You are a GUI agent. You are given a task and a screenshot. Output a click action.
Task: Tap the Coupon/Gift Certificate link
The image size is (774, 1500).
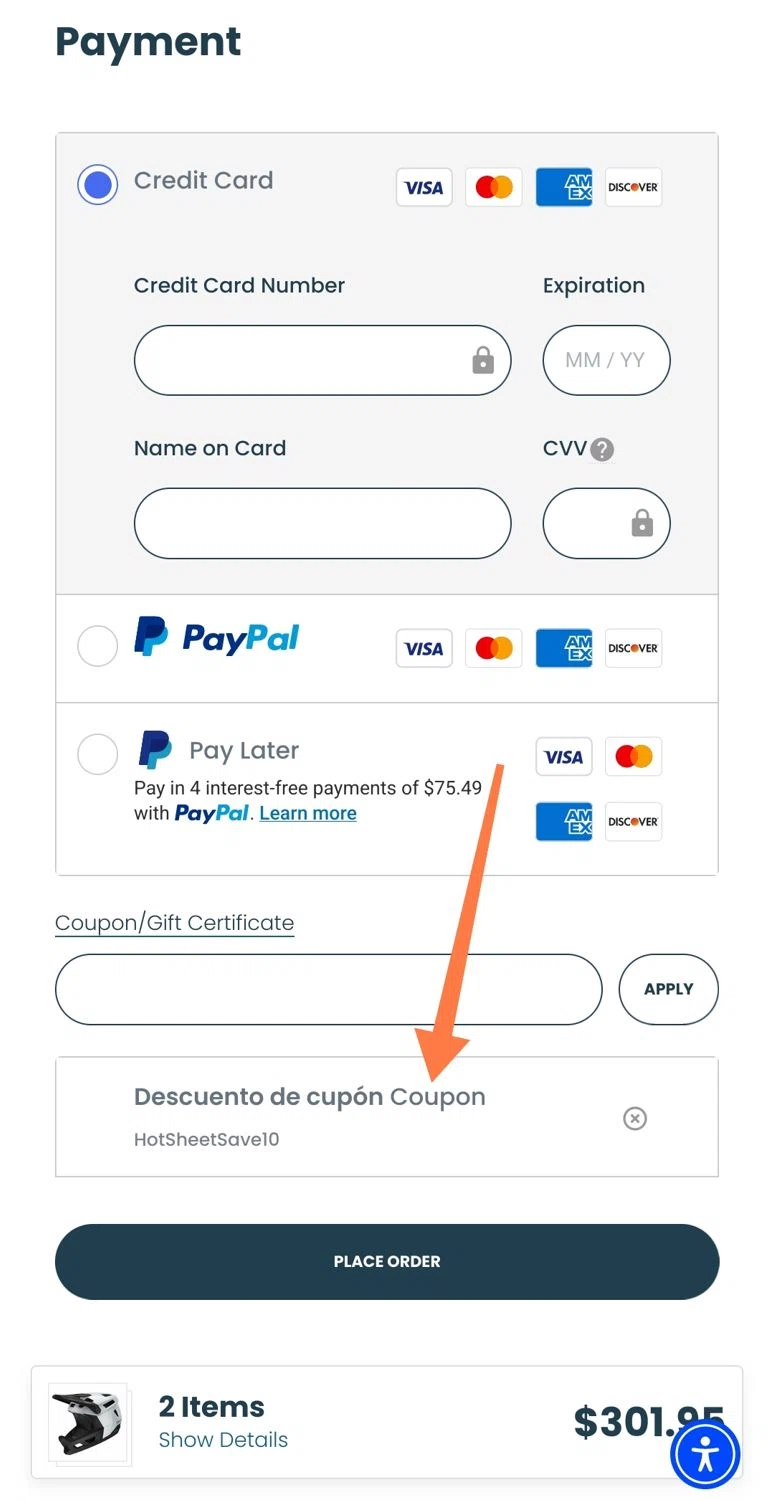pos(174,923)
